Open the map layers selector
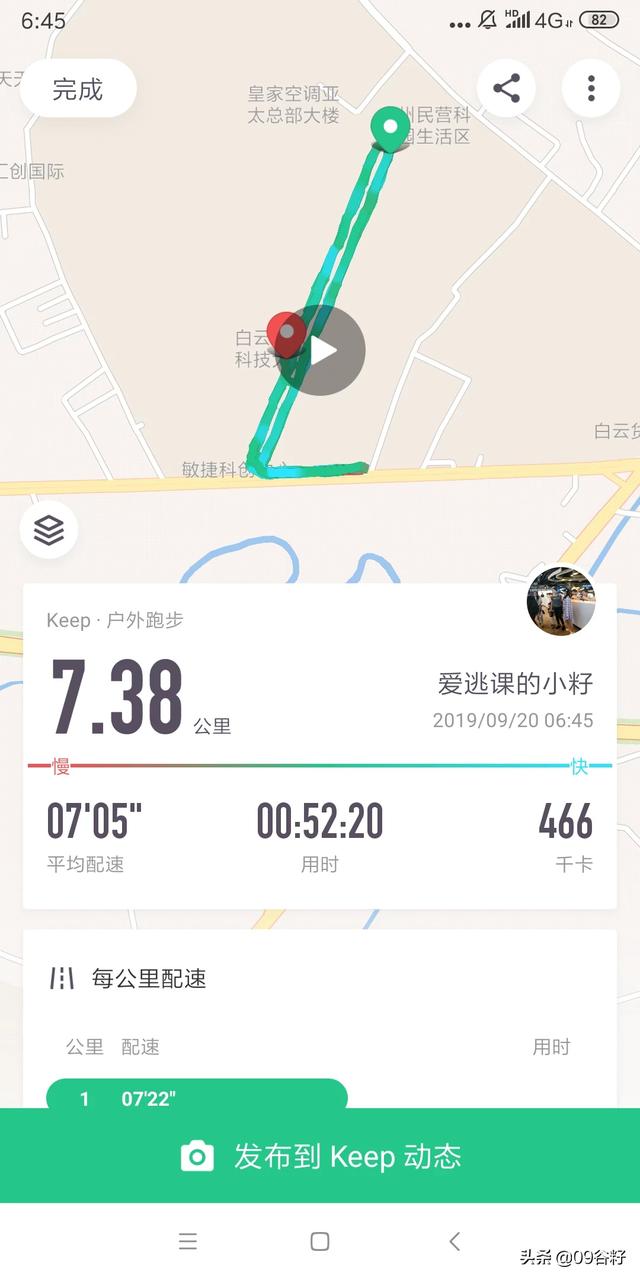Image resolution: width=640 pixels, height=1280 pixels. coord(49,530)
